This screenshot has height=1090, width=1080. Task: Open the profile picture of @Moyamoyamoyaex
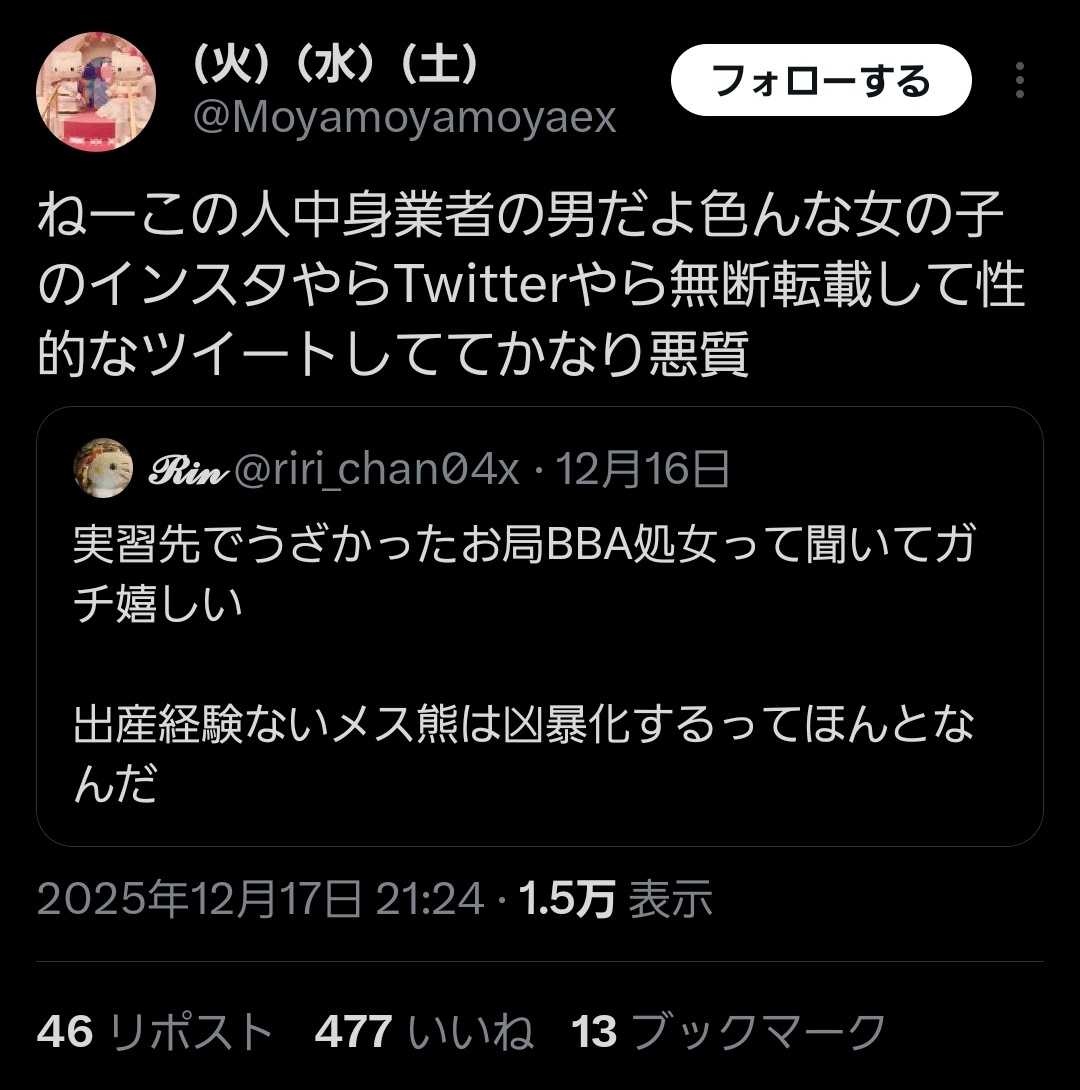click(x=96, y=92)
